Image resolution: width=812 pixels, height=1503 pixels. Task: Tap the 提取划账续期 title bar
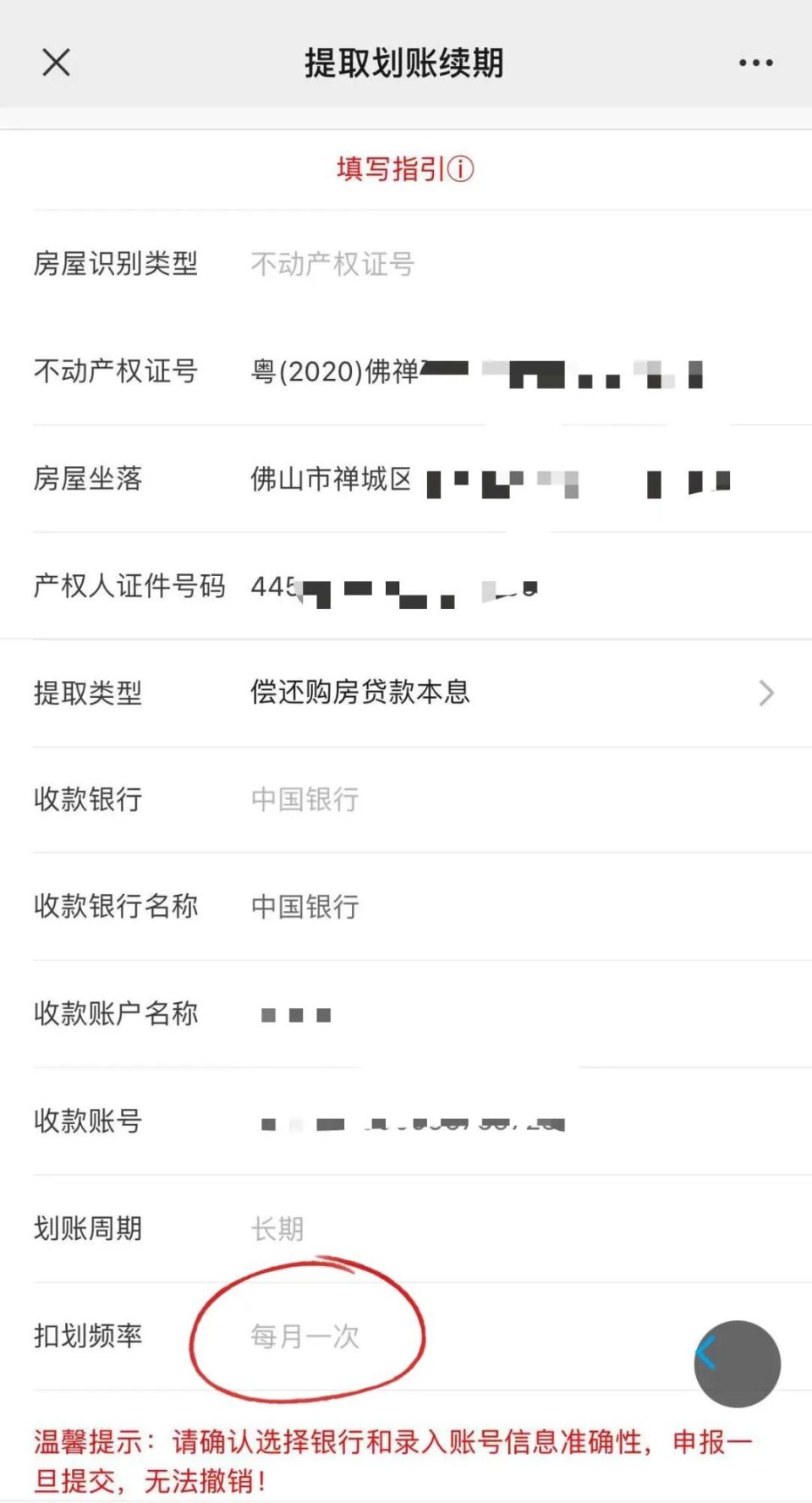tap(403, 63)
